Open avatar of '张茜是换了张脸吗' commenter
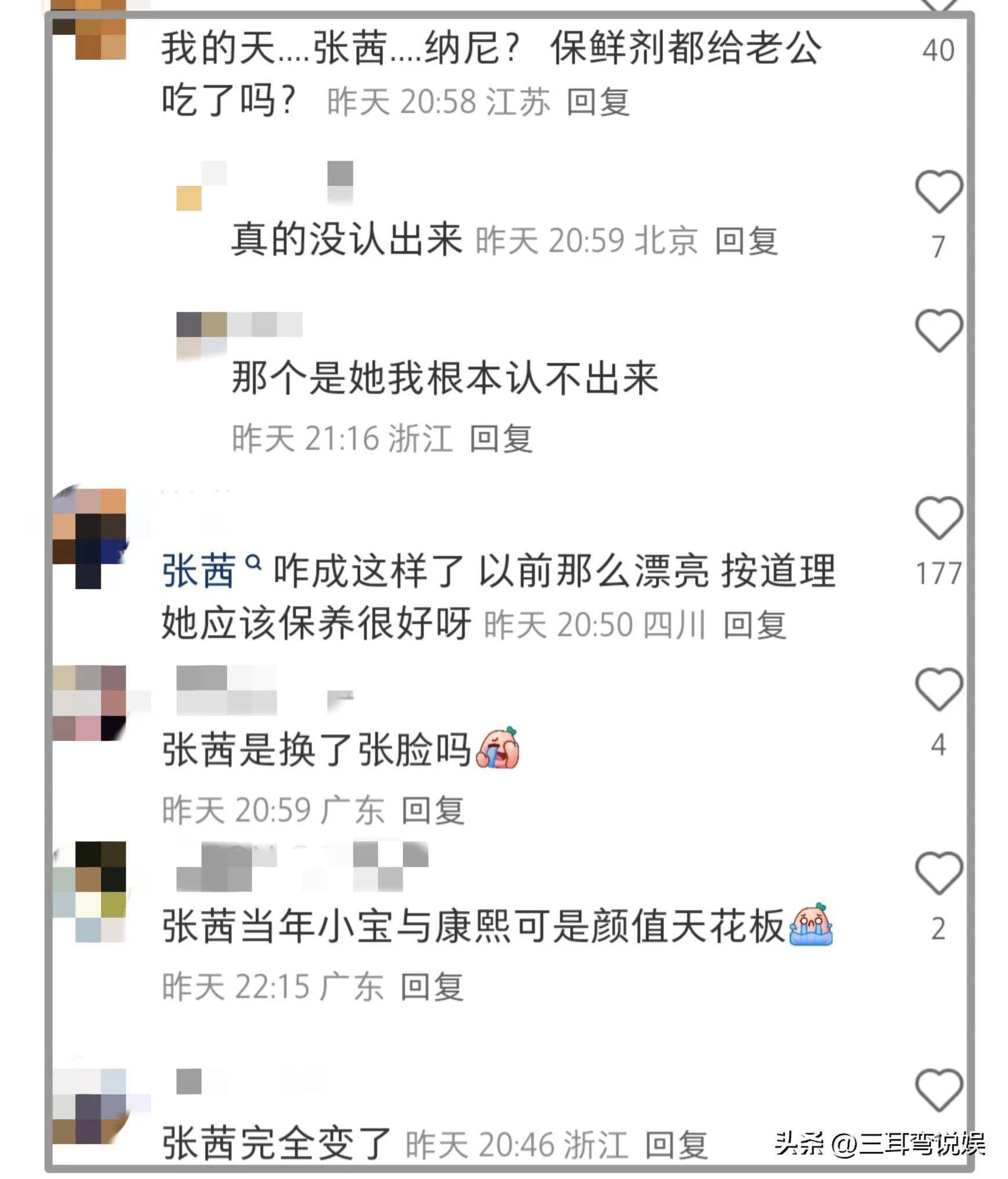 pyautogui.click(x=90, y=703)
